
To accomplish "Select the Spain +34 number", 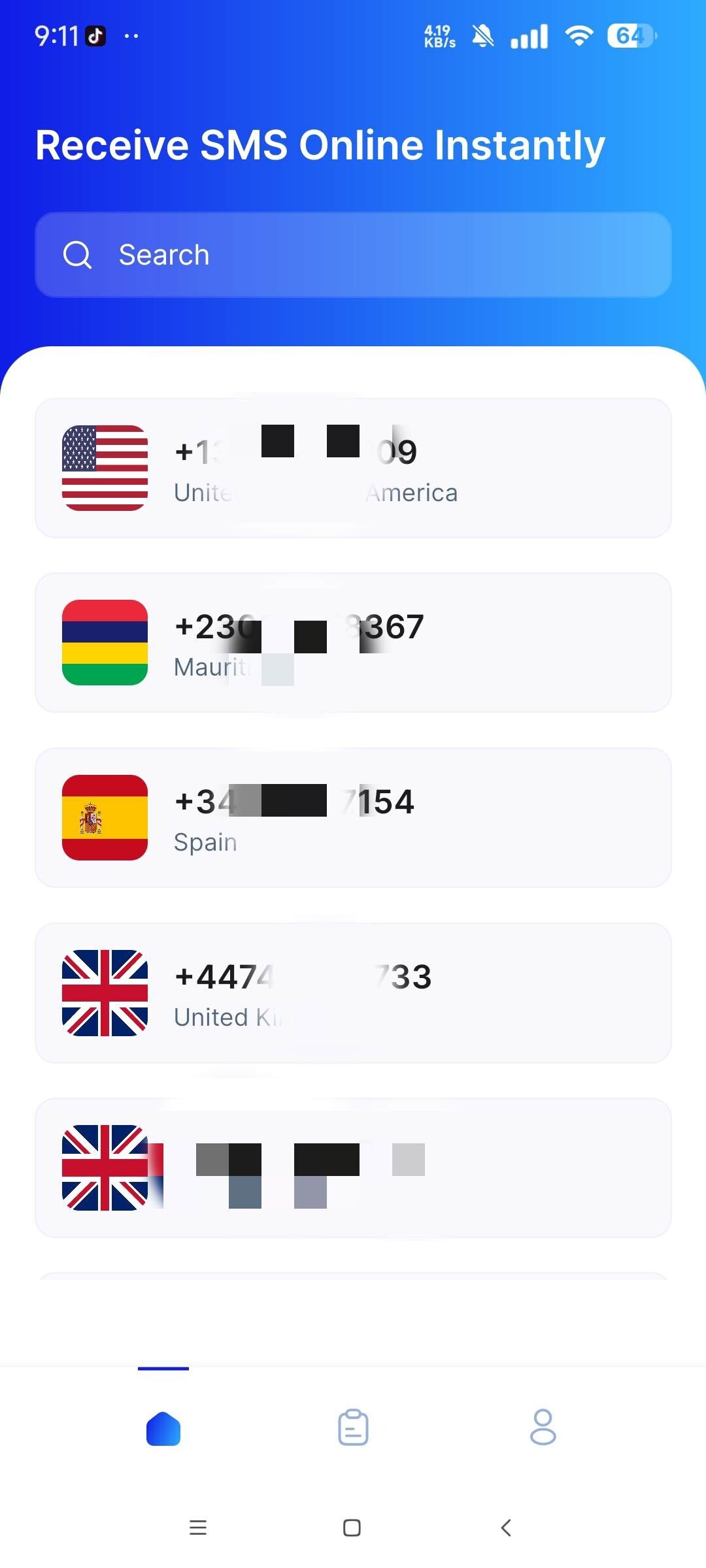I will (x=353, y=818).
